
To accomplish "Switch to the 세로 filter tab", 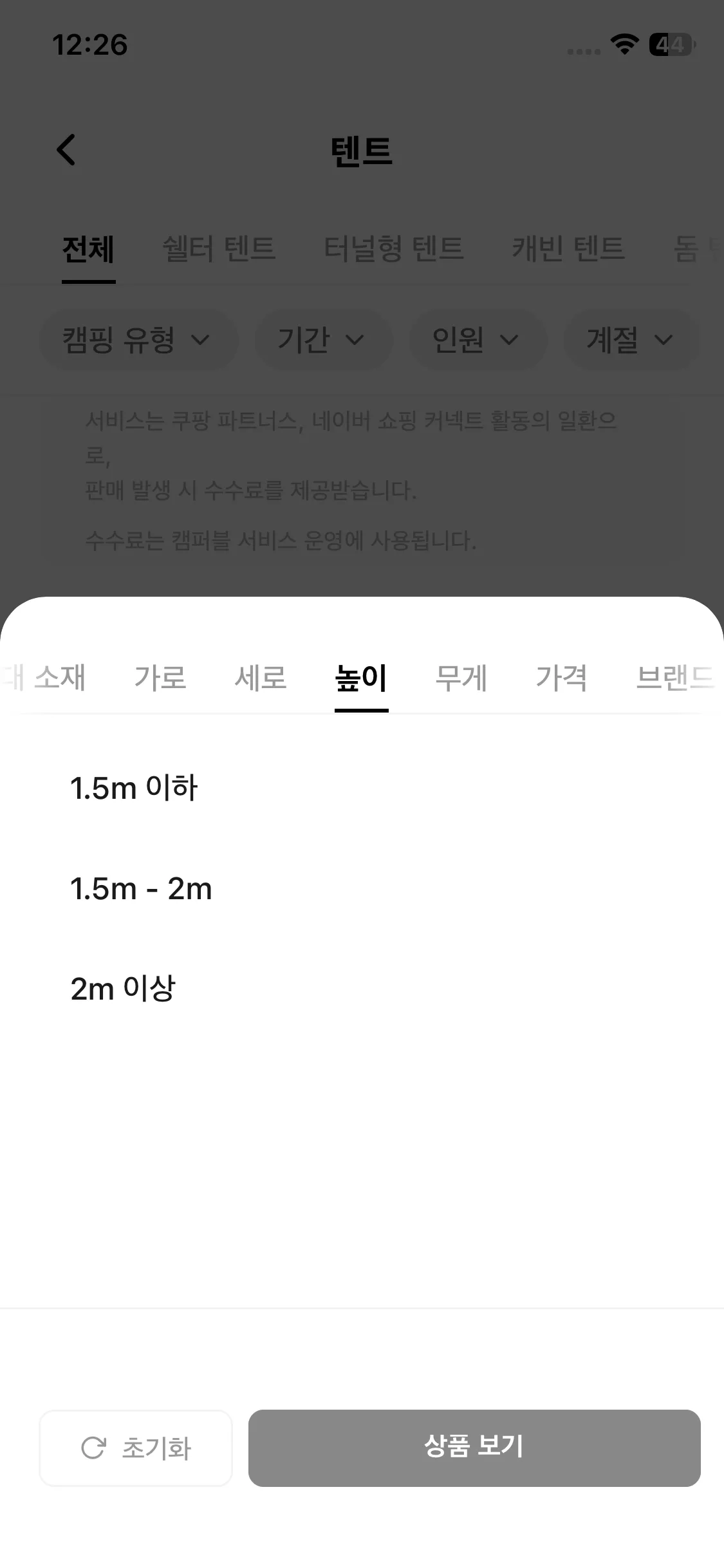I will coord(261,677).
